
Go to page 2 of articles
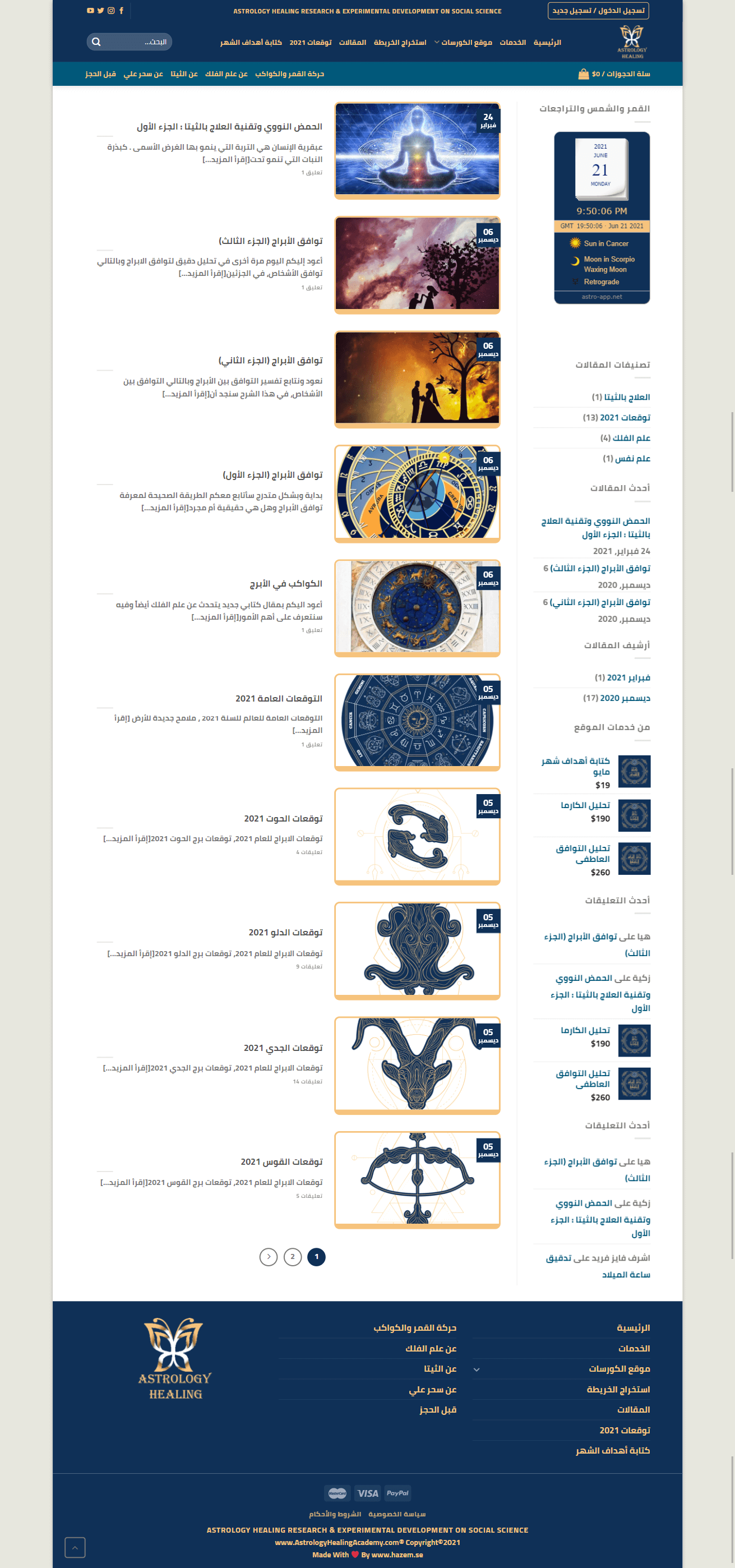293,1256
